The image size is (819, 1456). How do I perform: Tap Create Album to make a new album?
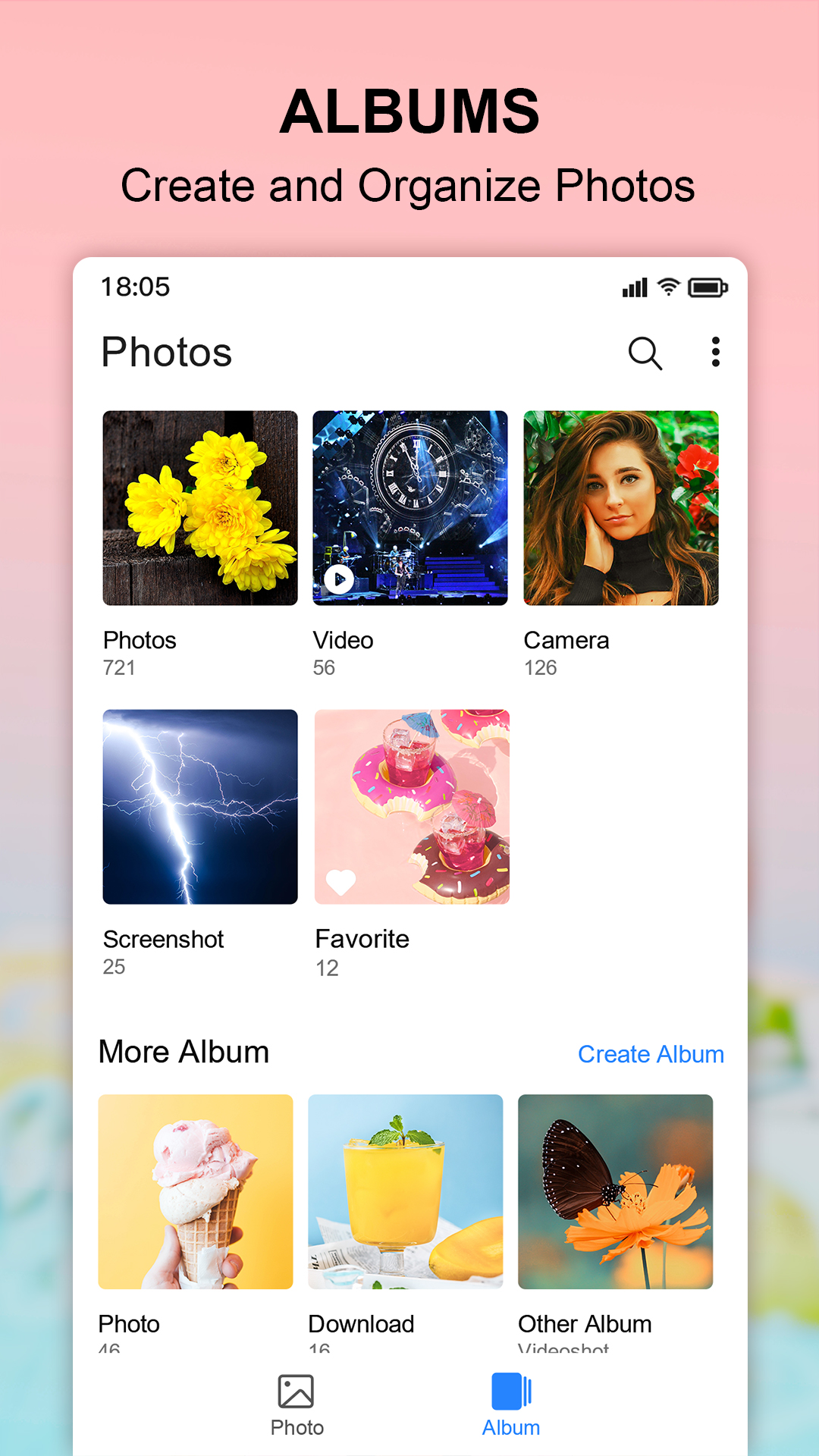coord(651,1054)
